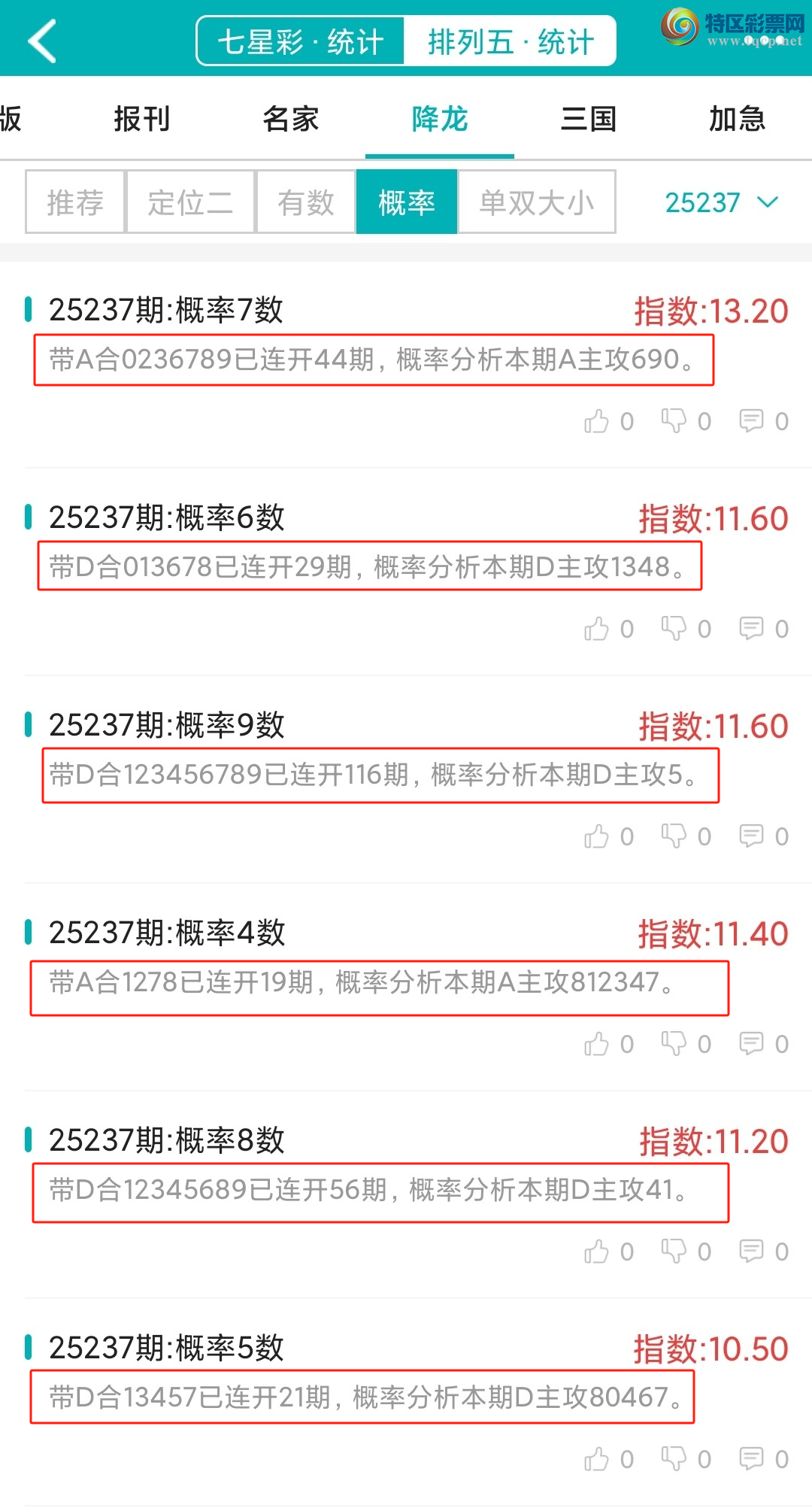
Task: Expand the period selector chevron
Action: click(x=768, y=203)
